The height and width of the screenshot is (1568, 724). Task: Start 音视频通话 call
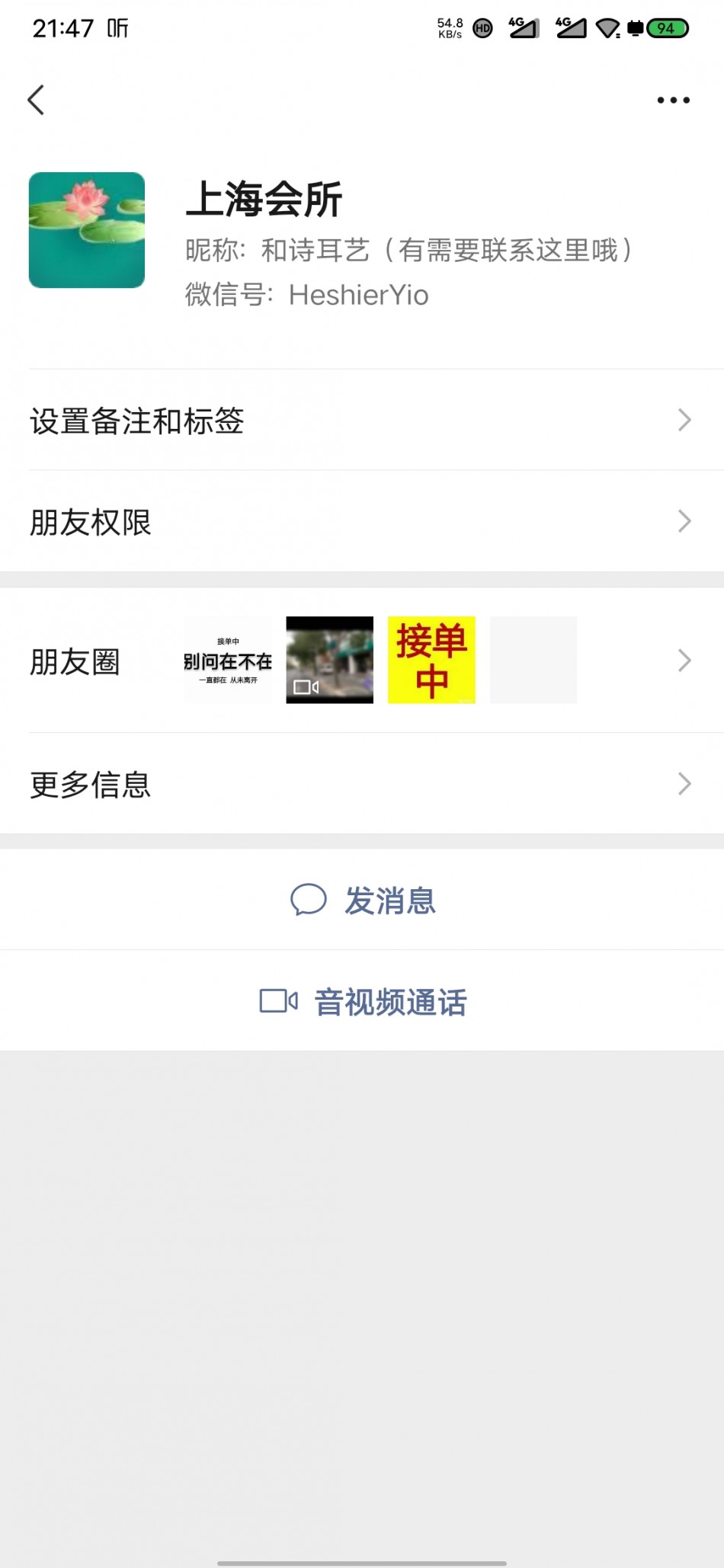coord(364,1001)
